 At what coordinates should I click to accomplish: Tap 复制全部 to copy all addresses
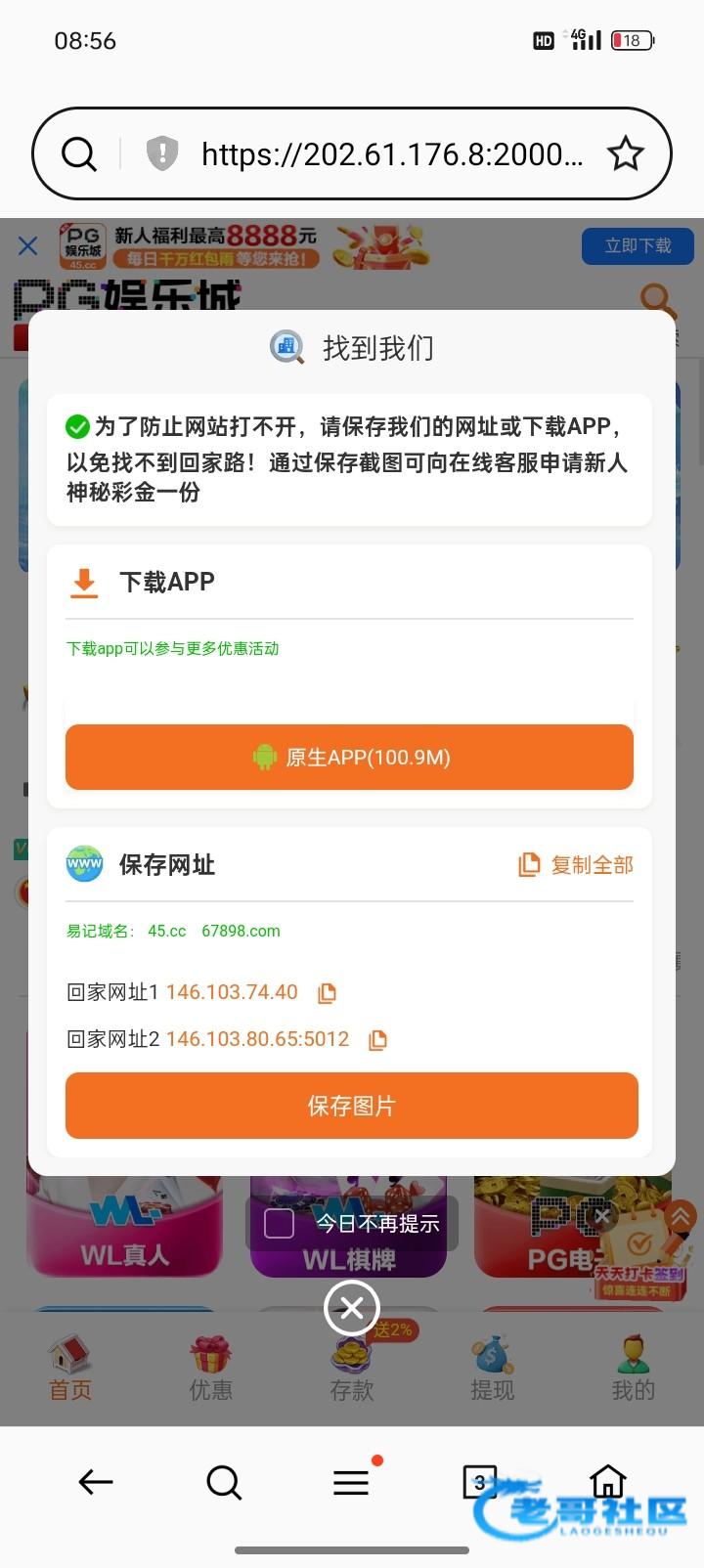576,865
